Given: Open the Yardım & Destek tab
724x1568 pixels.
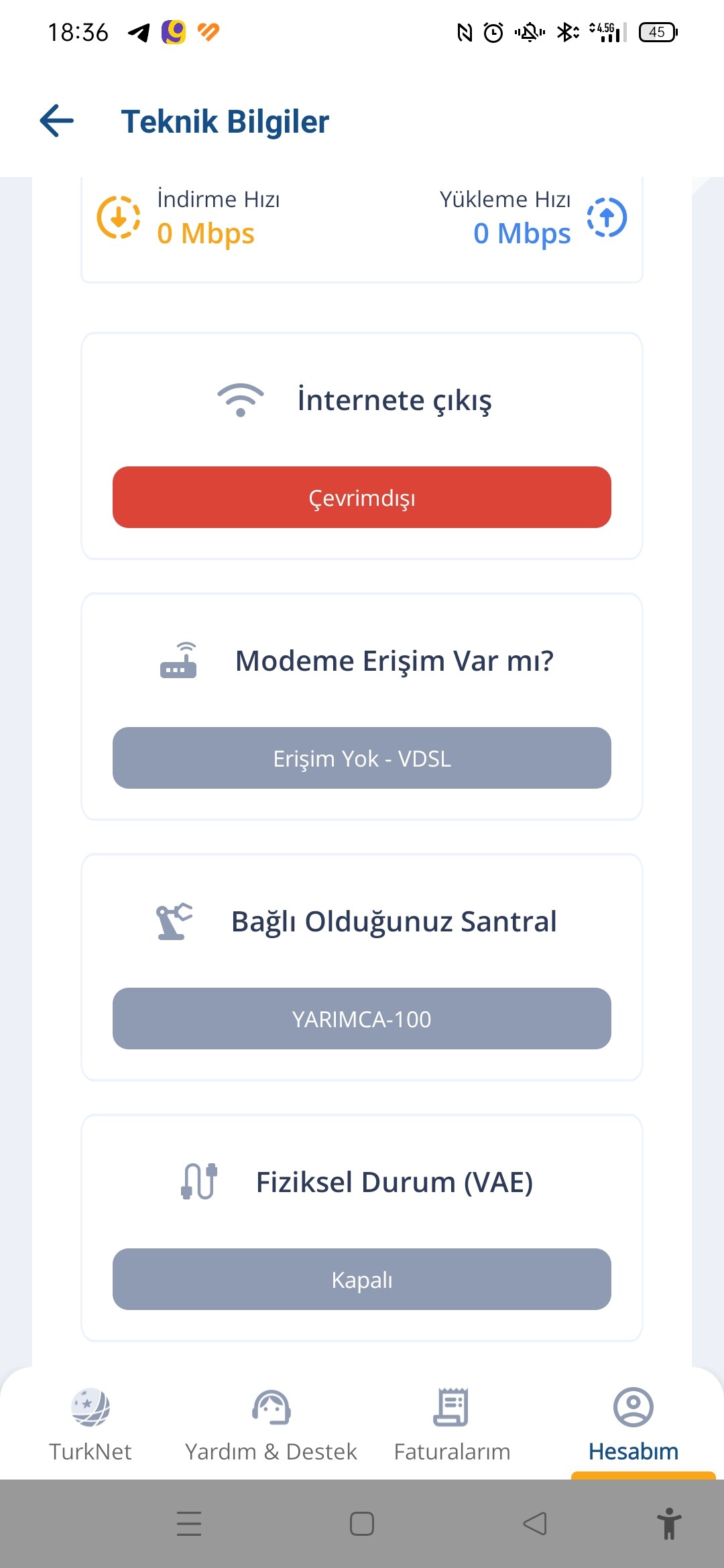Looking at the screenshot, I should 271,1425.
